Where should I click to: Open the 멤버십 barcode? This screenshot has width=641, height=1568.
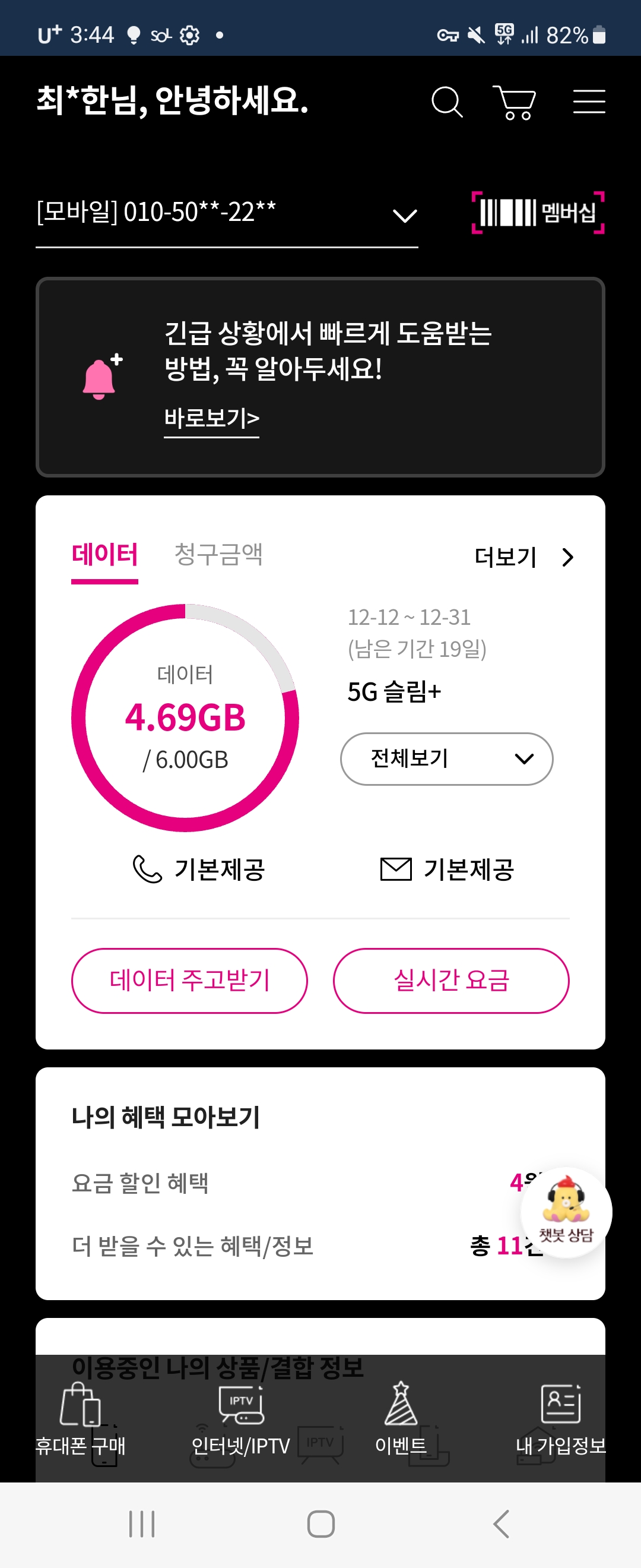click(x=538, y=213)
